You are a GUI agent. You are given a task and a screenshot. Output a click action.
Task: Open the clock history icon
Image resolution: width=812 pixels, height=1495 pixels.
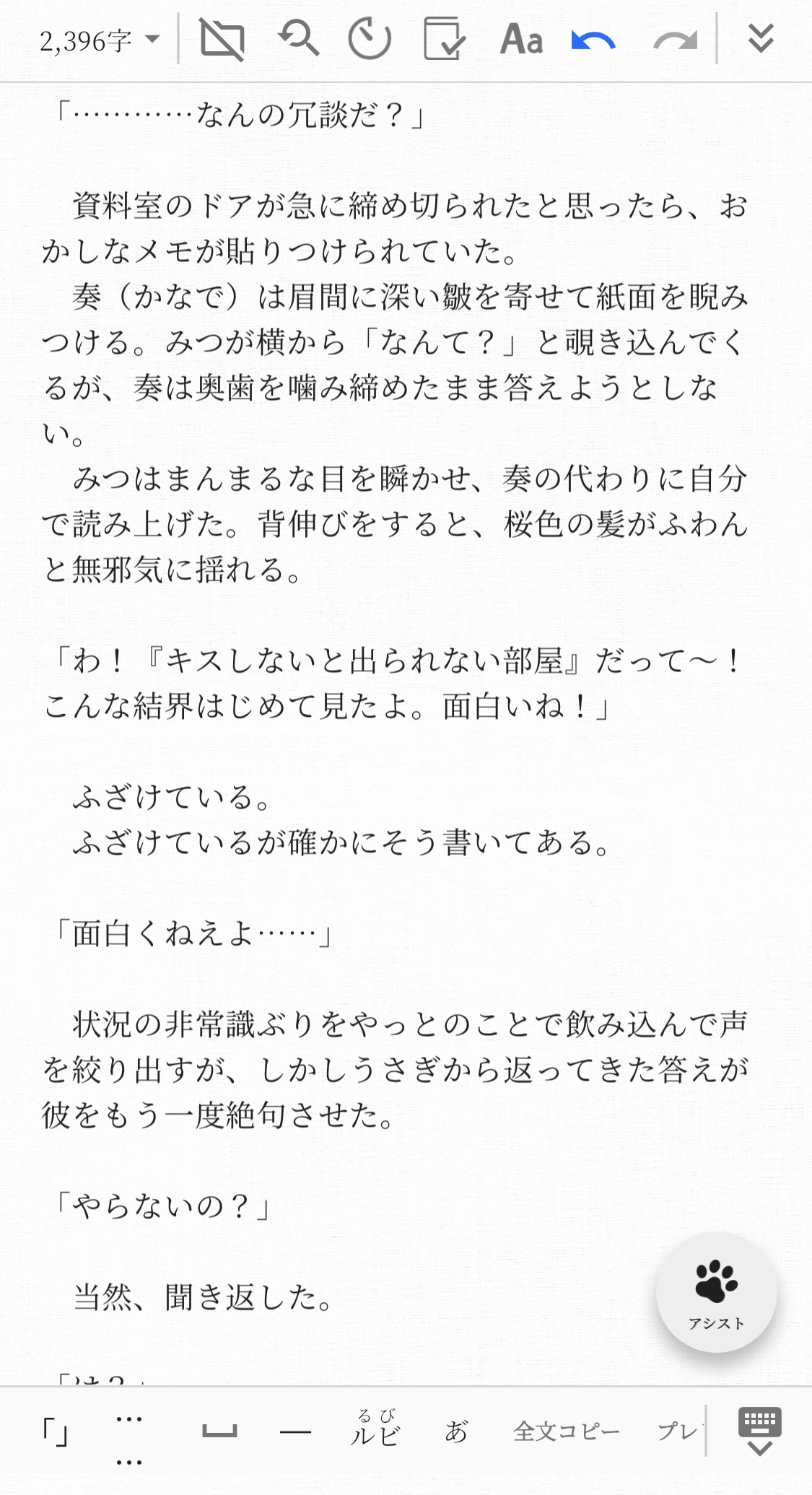[x=370, y=40]
